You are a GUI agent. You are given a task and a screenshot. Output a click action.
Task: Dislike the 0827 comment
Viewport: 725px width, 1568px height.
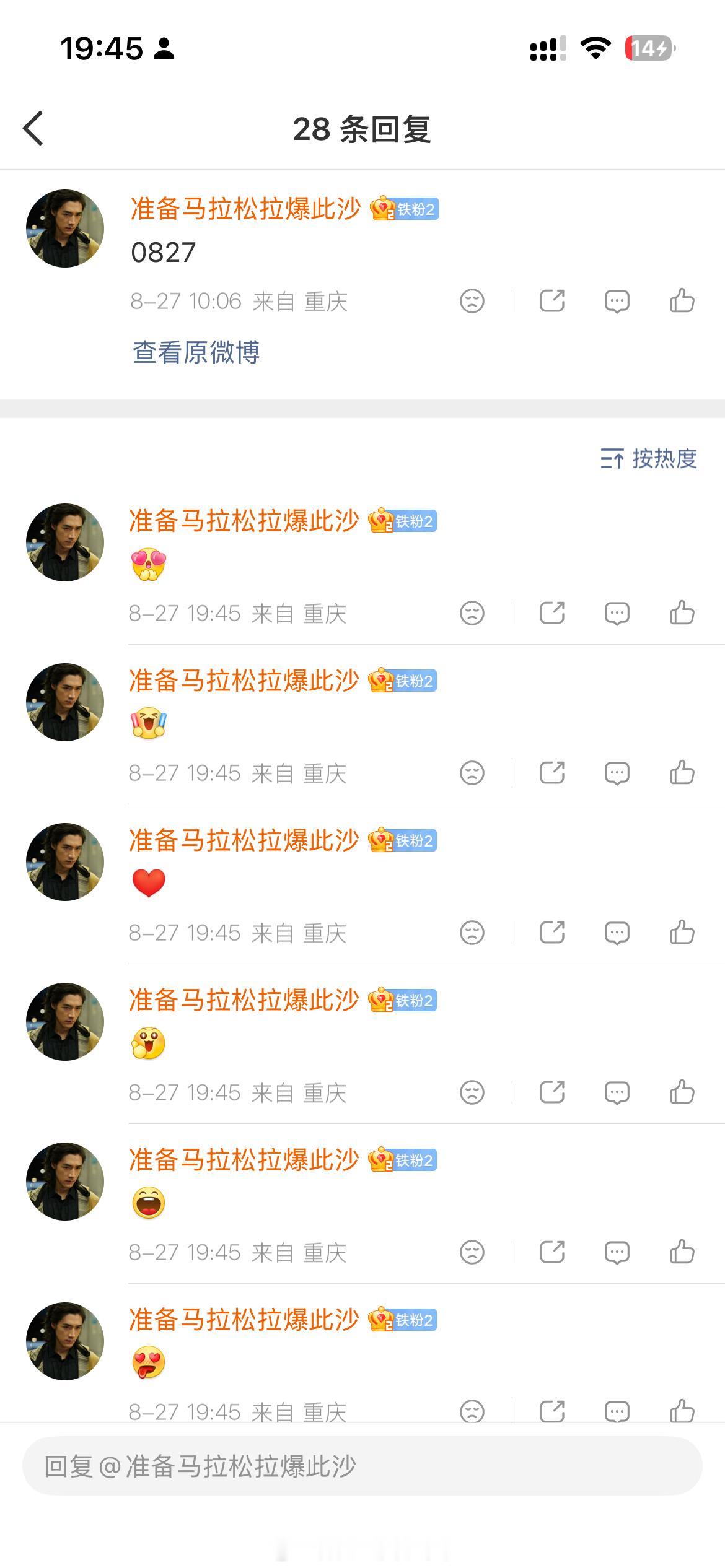472,302
